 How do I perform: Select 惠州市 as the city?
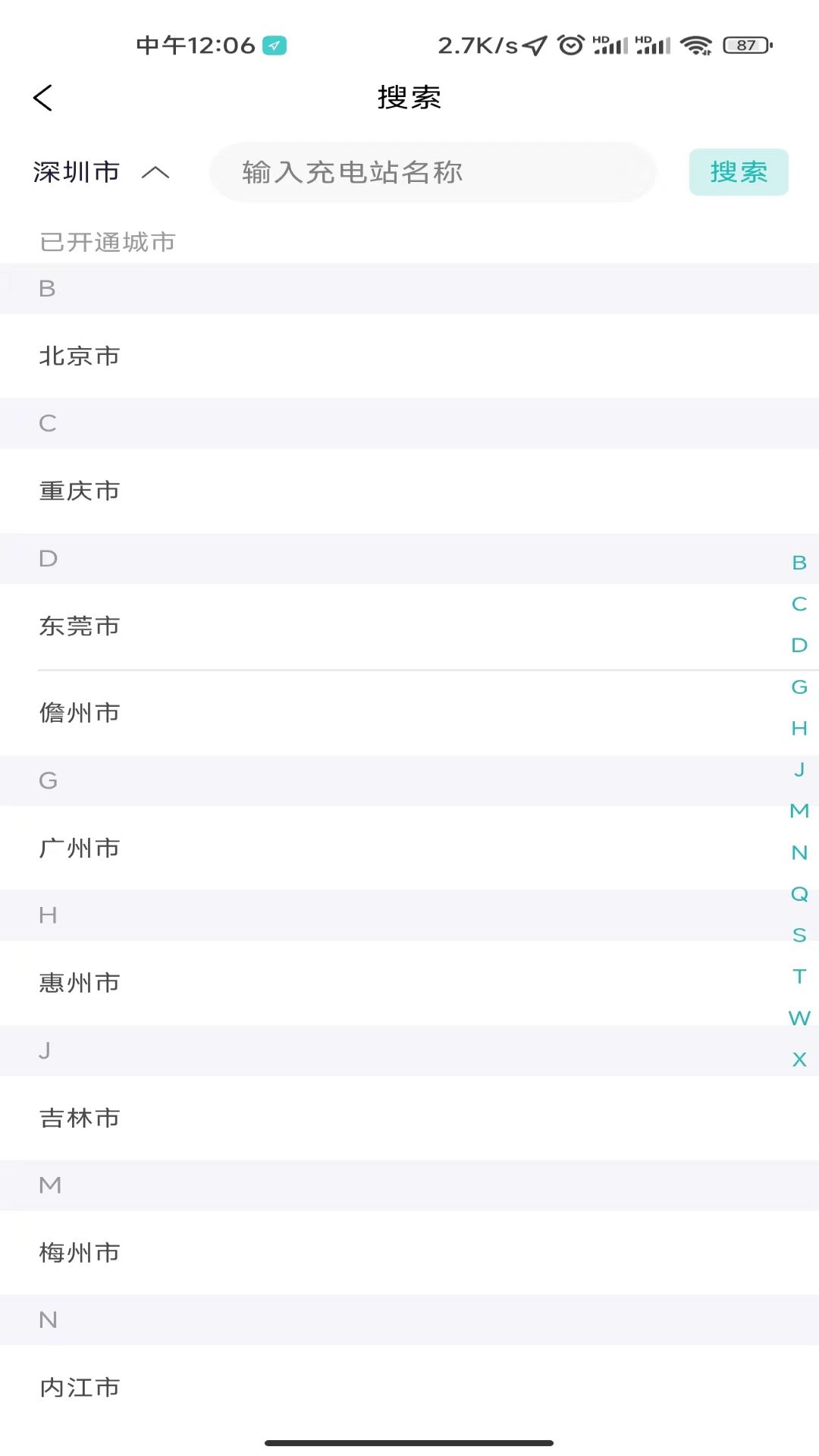(409, 983)
